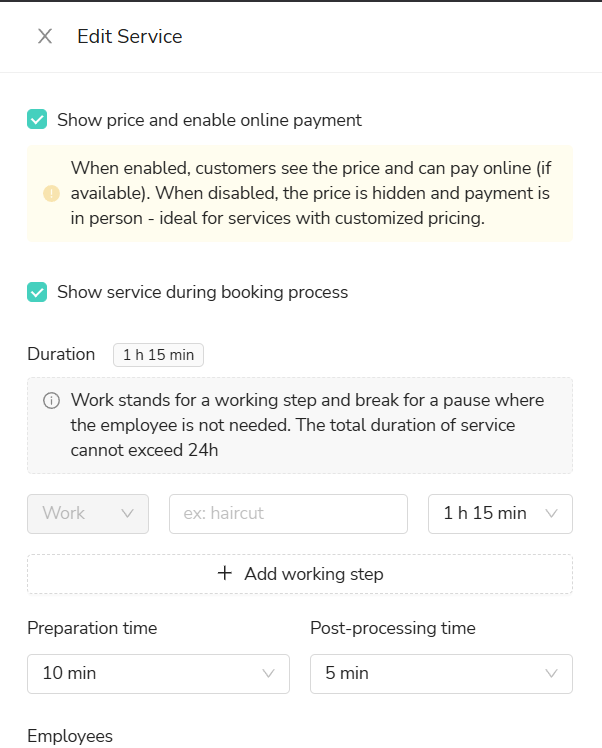Add working step
This screenshot has width=602, height=748.
300,574
